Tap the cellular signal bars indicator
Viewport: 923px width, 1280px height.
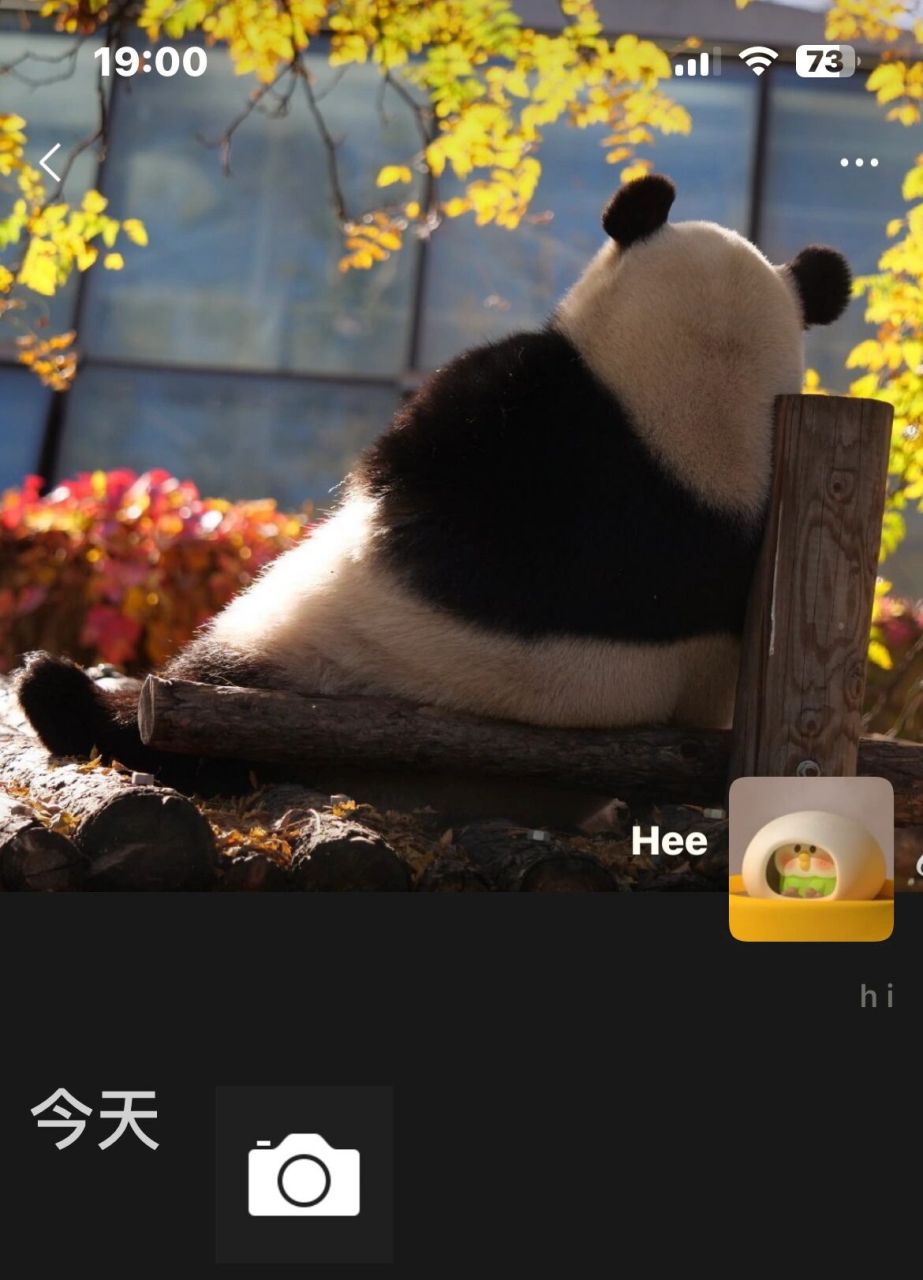[x=696, y=60]
